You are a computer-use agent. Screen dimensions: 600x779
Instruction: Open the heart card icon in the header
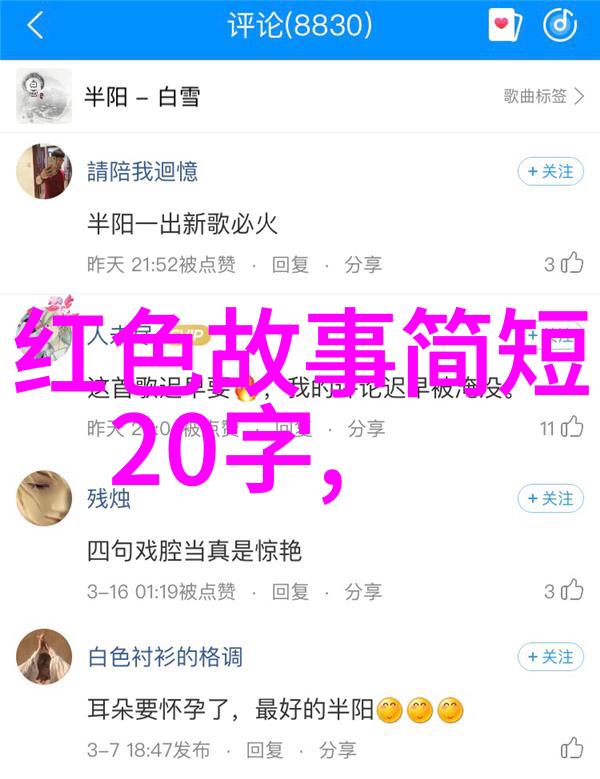[x=505, y=27]
